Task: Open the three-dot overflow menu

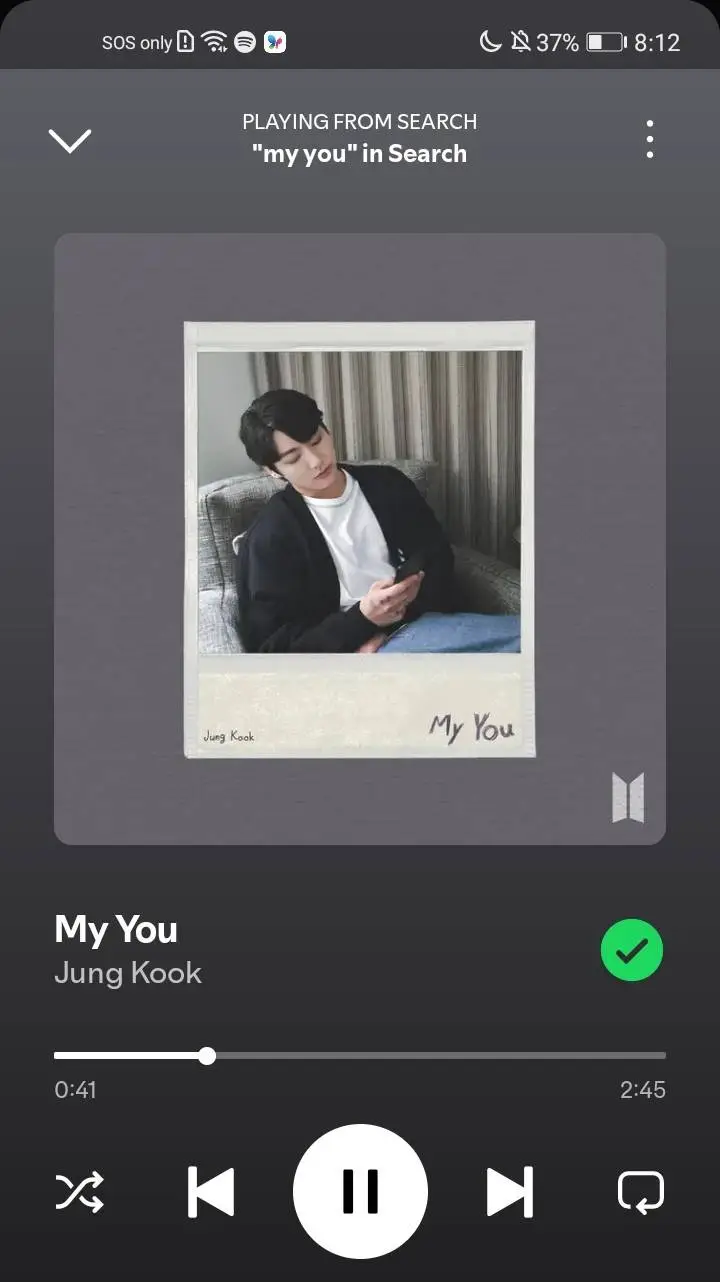Action: point(650,139)
